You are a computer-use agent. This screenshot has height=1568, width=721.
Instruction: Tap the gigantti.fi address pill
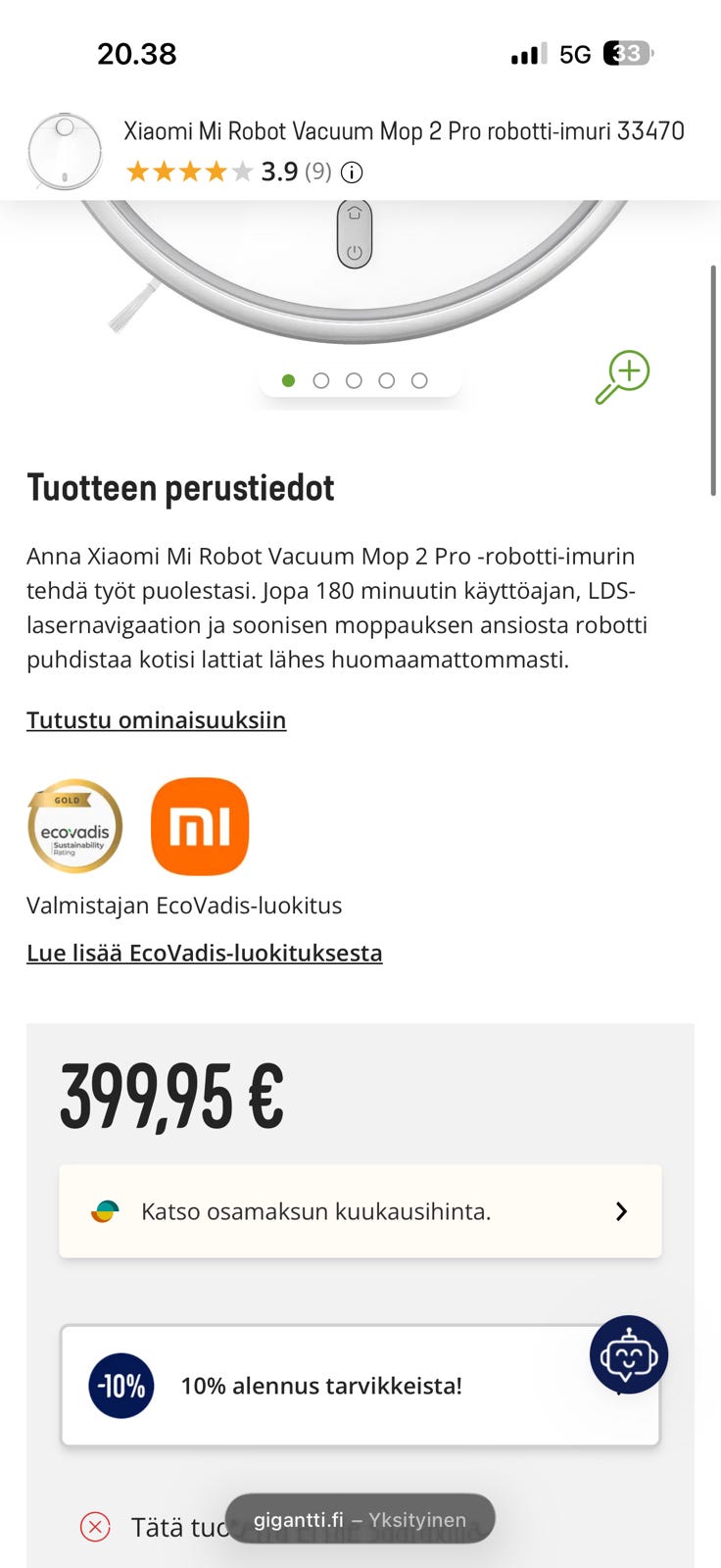click(360, 1519)
